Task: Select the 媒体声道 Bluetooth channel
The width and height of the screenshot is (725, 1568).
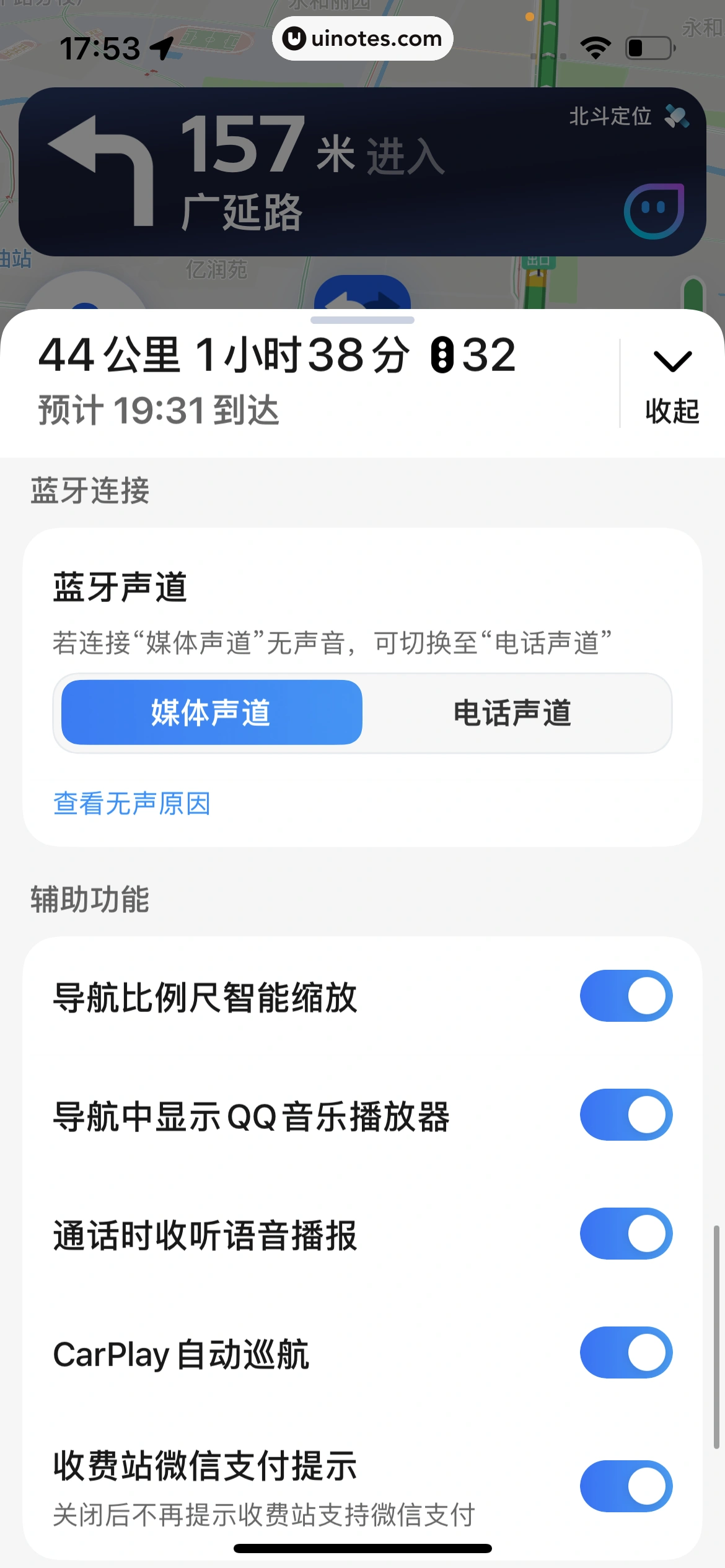Action: (212, 712)
